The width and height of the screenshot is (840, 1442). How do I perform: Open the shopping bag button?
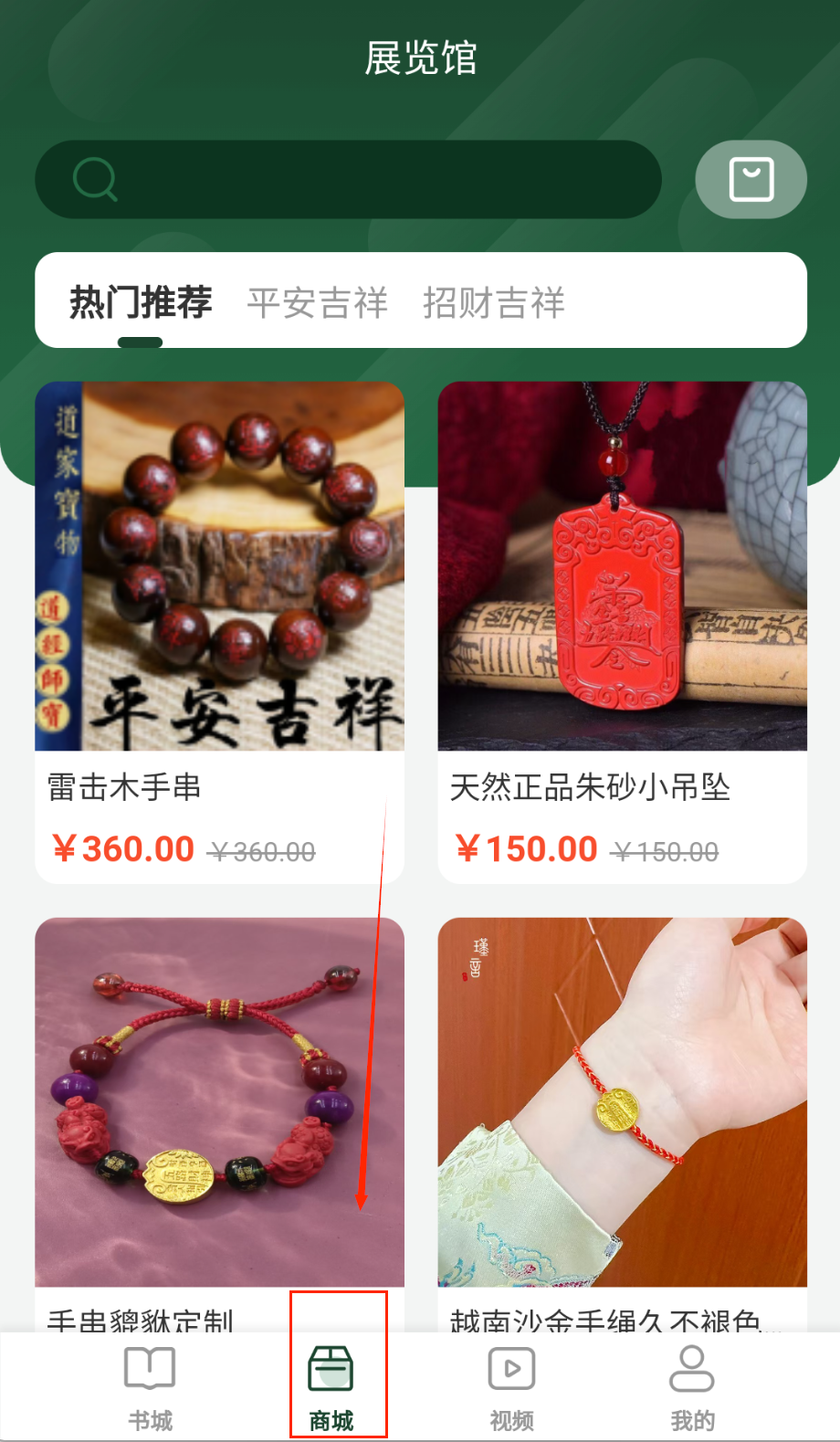pyautogui.click(x=751, y=179)
